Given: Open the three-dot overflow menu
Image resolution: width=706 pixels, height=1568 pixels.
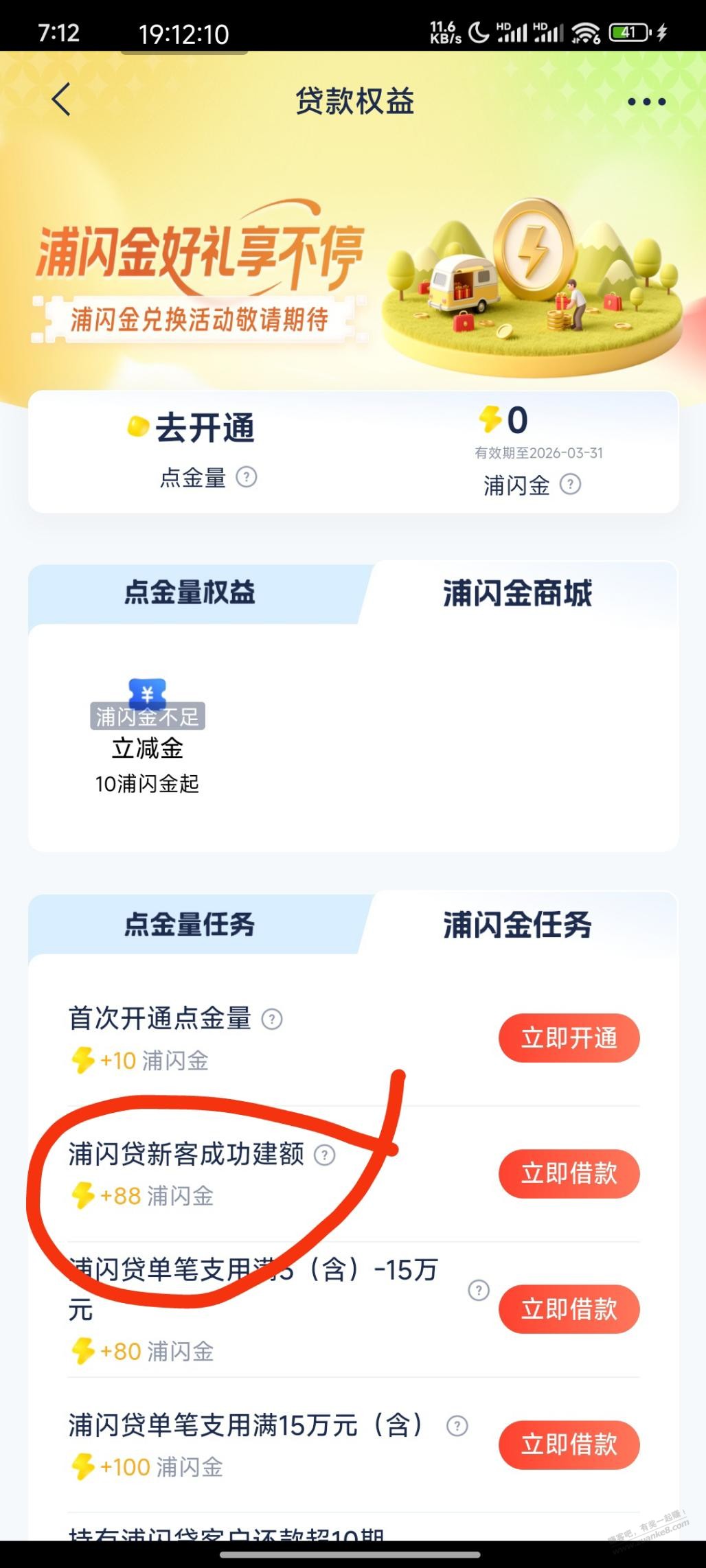Looking at the screenshot, I should tap(646, 102).
